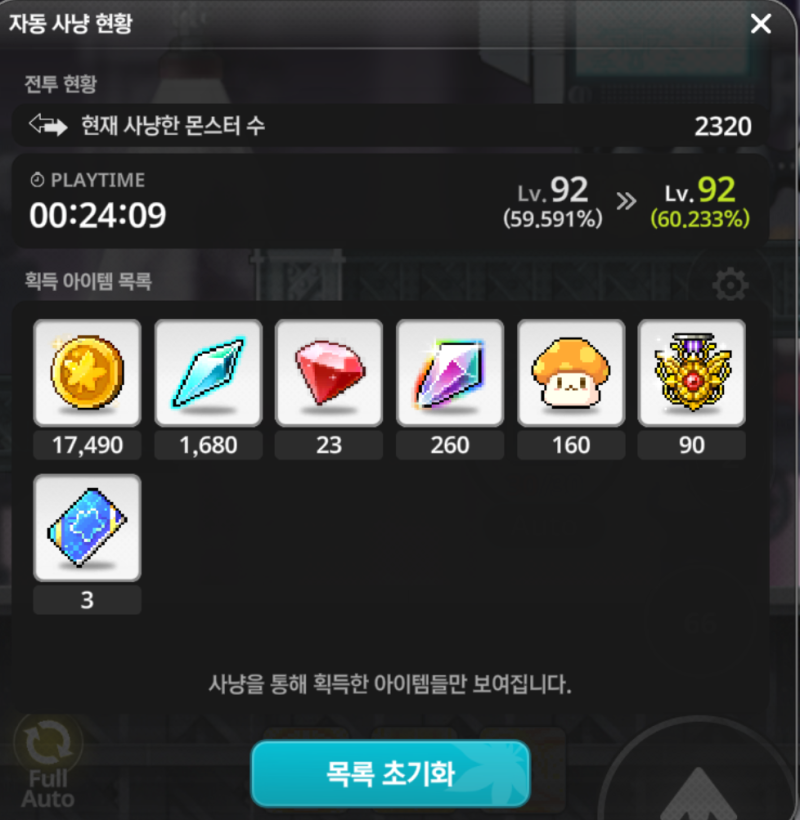This screenshot has width=800, height=820.
Task: Close the auto-hunt status dialog
Action: tap(761, 24)
